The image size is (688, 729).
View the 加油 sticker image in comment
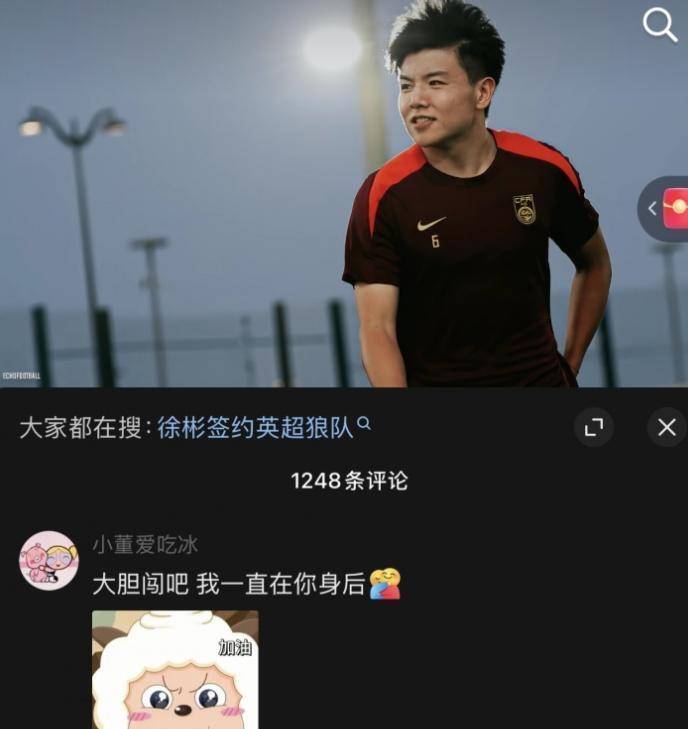[175, 669]
